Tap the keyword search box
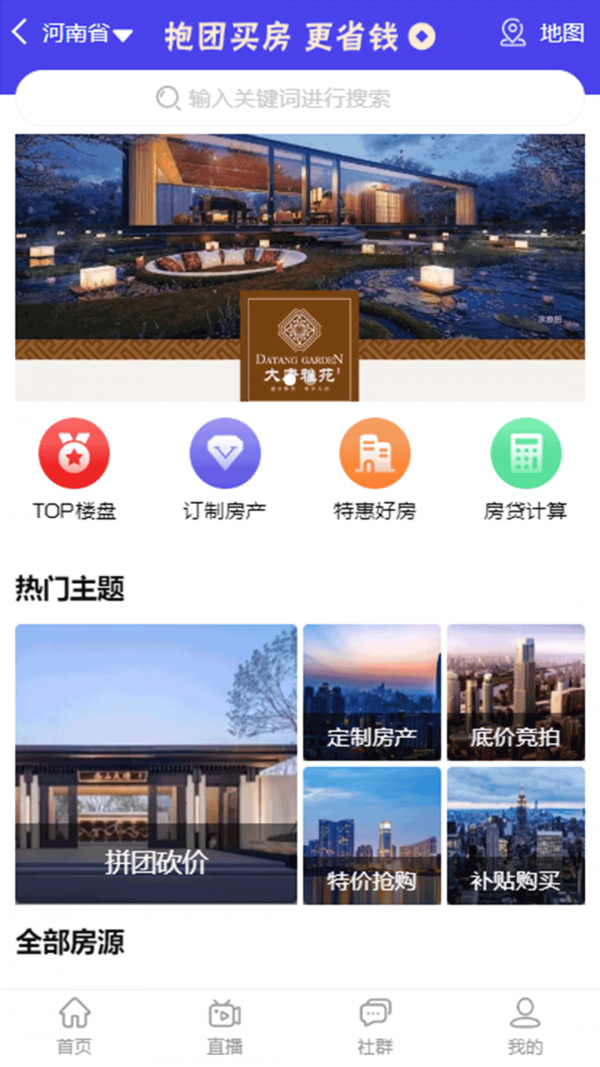The image size is (600, 1067). coord(300,98)
